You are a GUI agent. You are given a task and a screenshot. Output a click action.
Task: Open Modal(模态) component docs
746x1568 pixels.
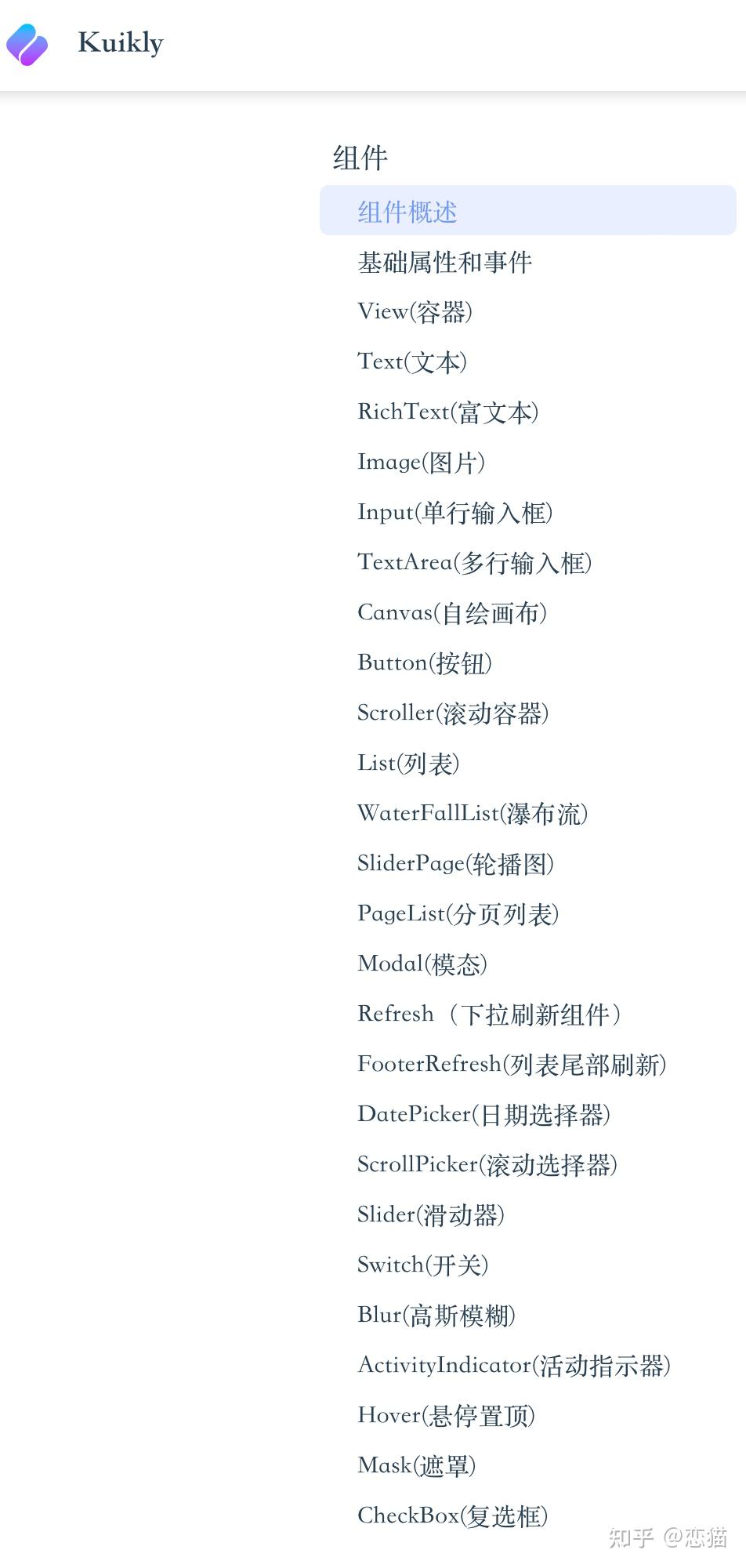click(422, 964)
